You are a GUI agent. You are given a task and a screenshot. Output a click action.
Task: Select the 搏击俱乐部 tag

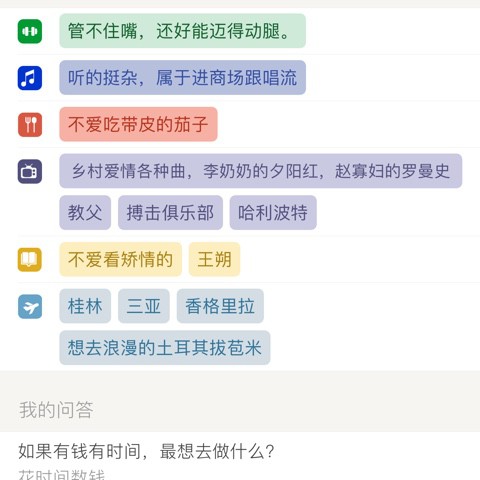(170, 212)
